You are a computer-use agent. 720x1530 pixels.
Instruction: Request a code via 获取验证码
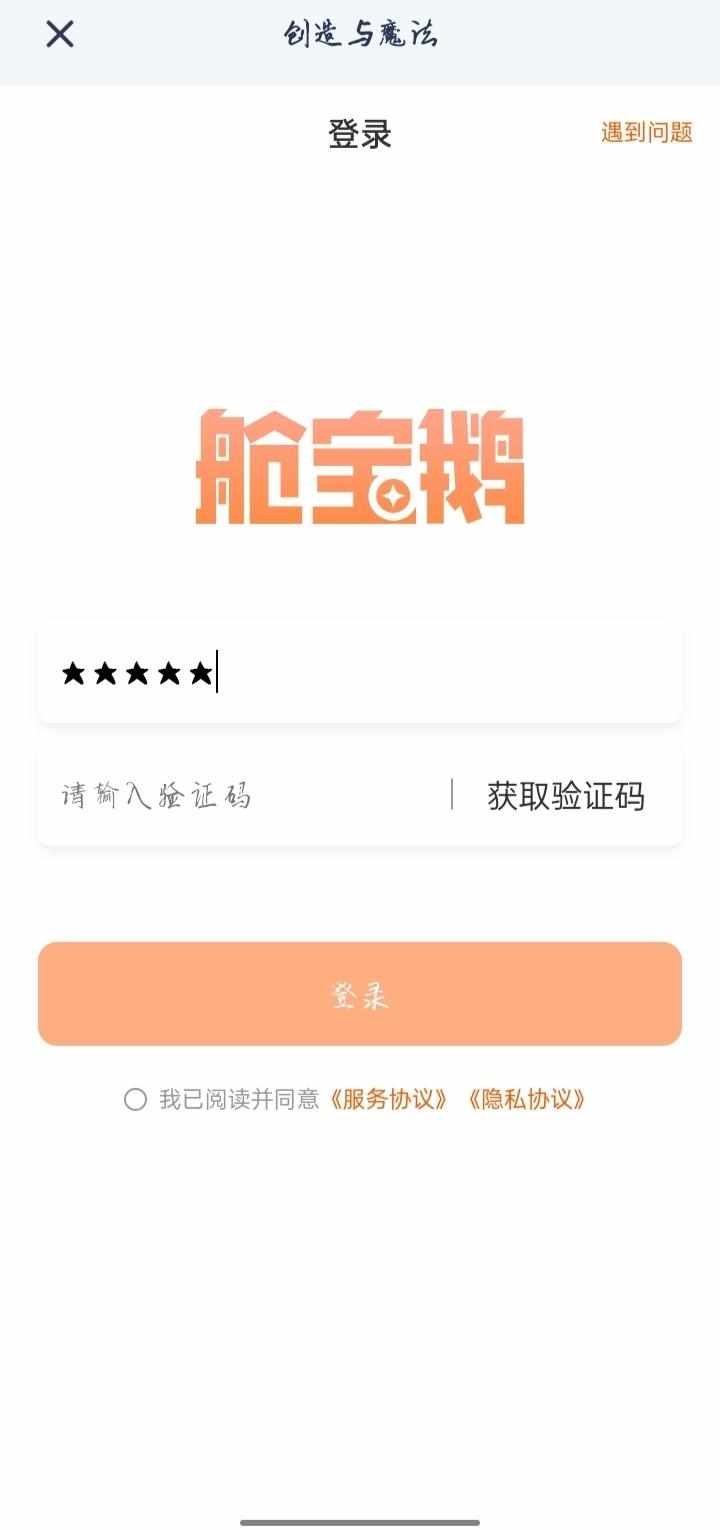[x=566, y=796]
